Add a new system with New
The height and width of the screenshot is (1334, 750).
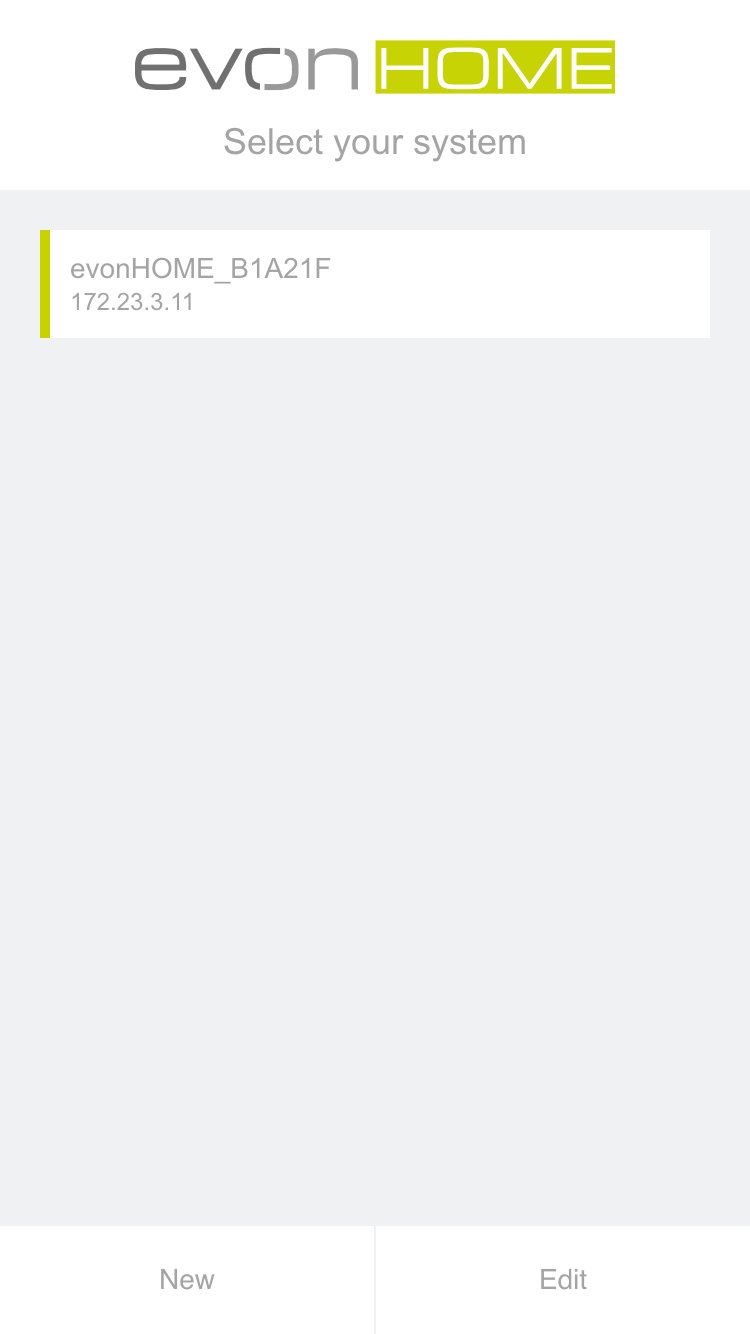tap(187, 1279)
